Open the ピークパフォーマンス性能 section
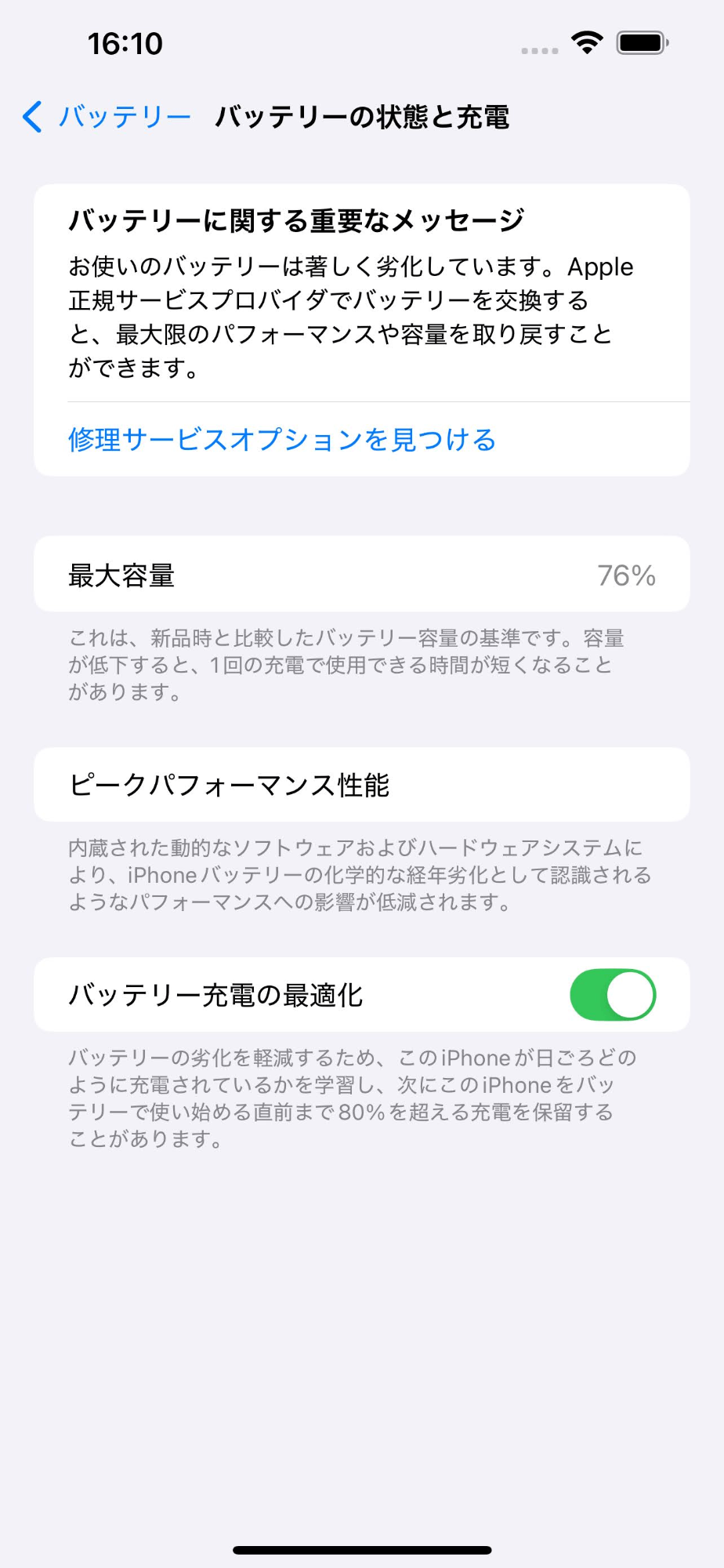This screenshot has width=724, height=1568. click(361, 783)
